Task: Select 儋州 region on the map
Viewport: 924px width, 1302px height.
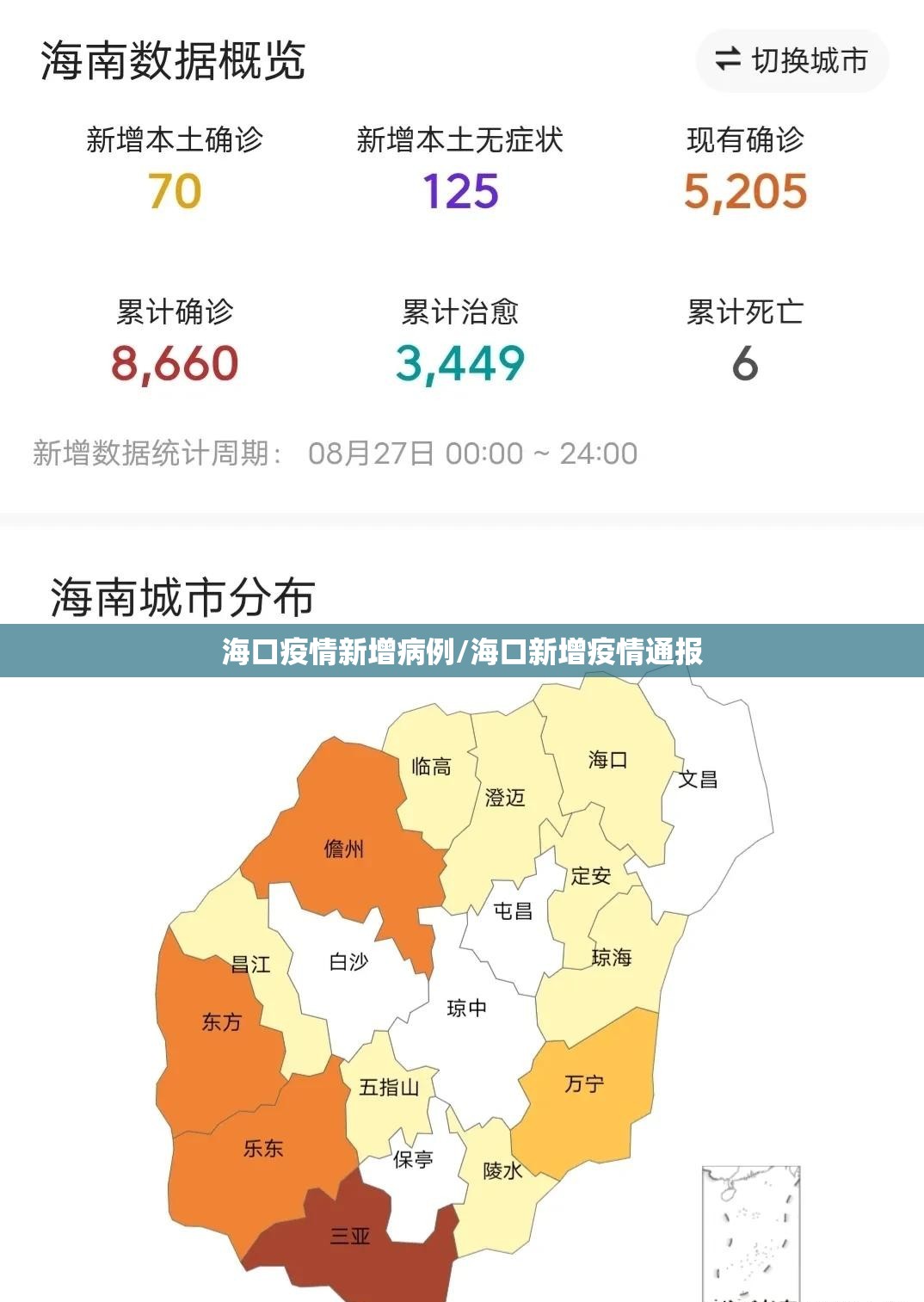Action: pos(344,849)
